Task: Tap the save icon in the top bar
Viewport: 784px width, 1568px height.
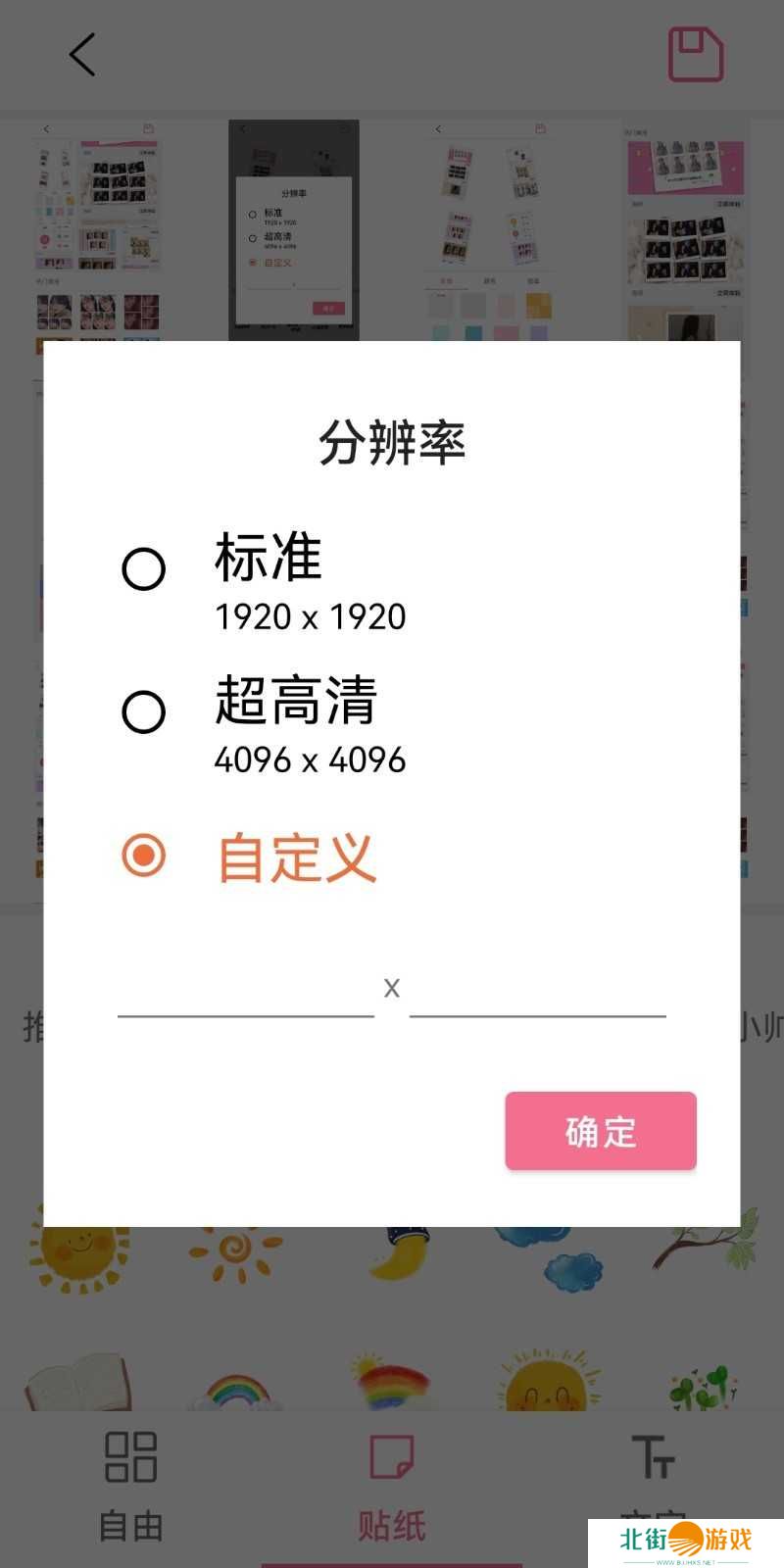Action: [695, 55]
